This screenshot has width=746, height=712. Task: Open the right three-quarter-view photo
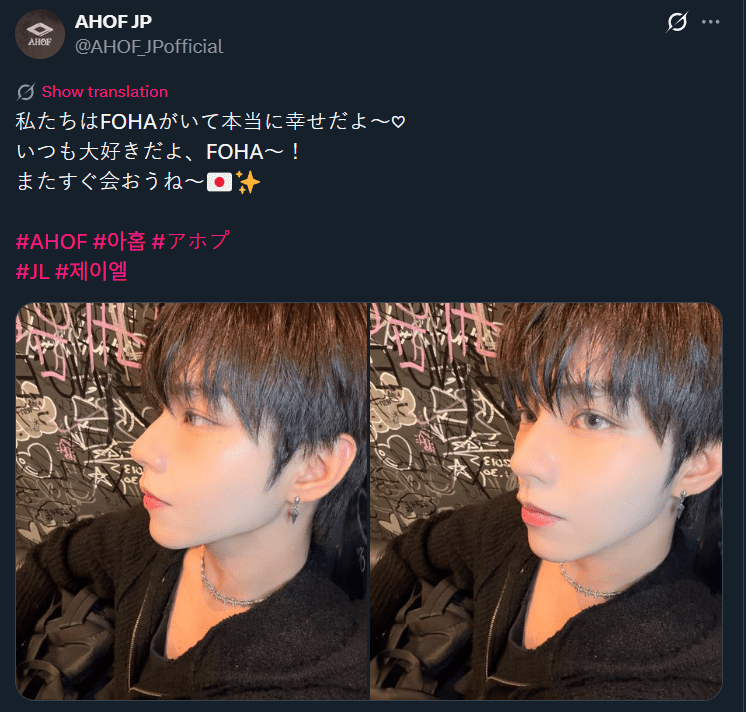(546, 500)
